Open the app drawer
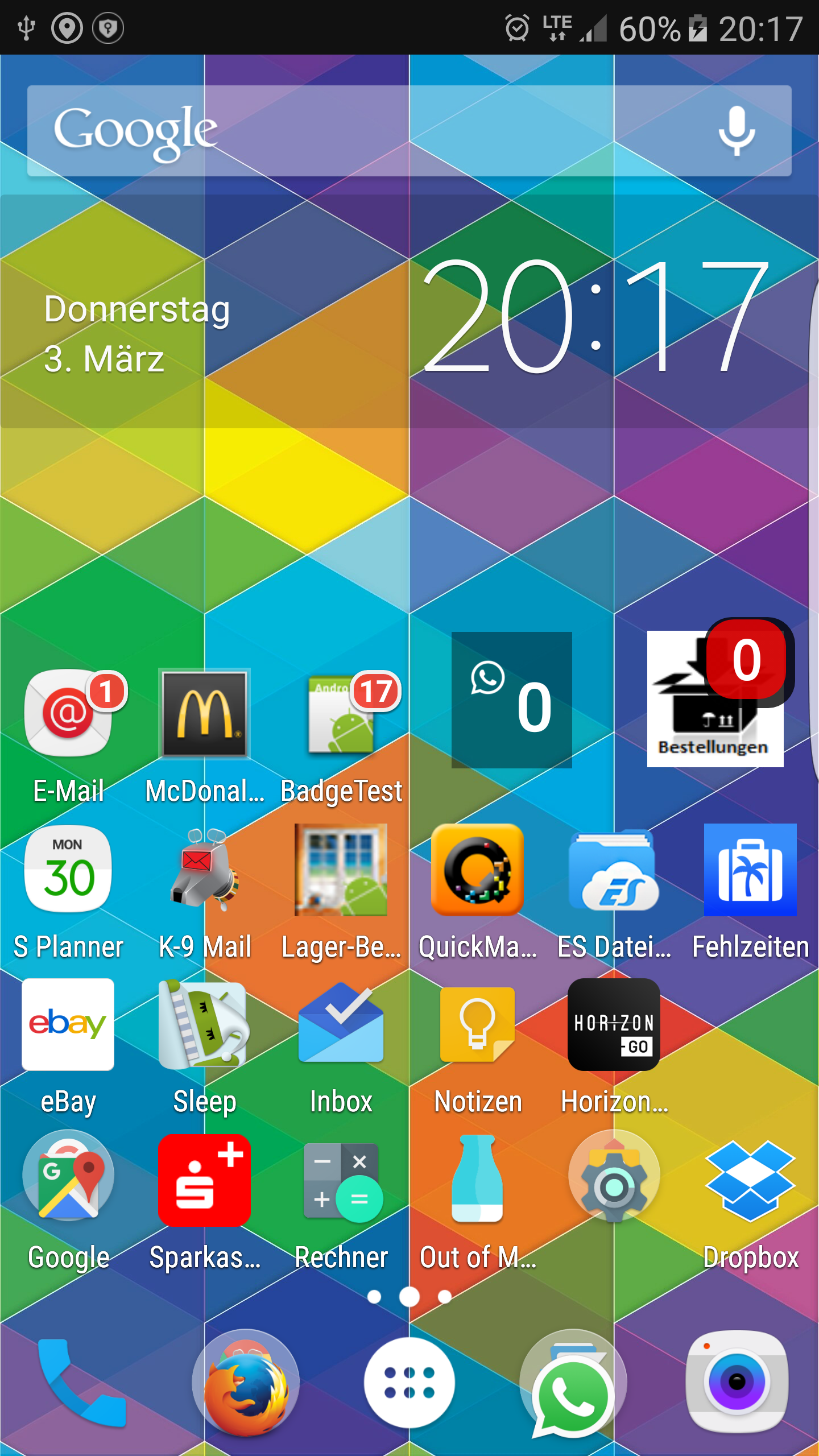The width and height of the screenshot is (819, 1456). tap(409, 1382)
